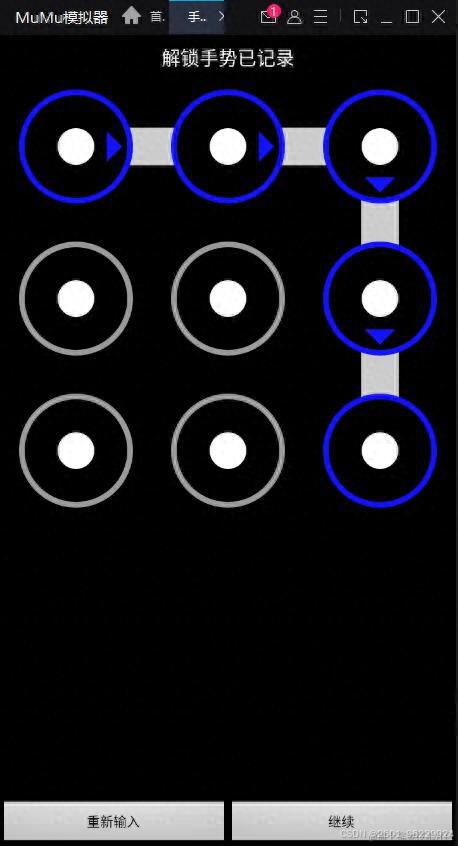Screen dimensions: 458x846
Task: Open the user account icon
Action: pyautogui.click(x=295, y=17)
